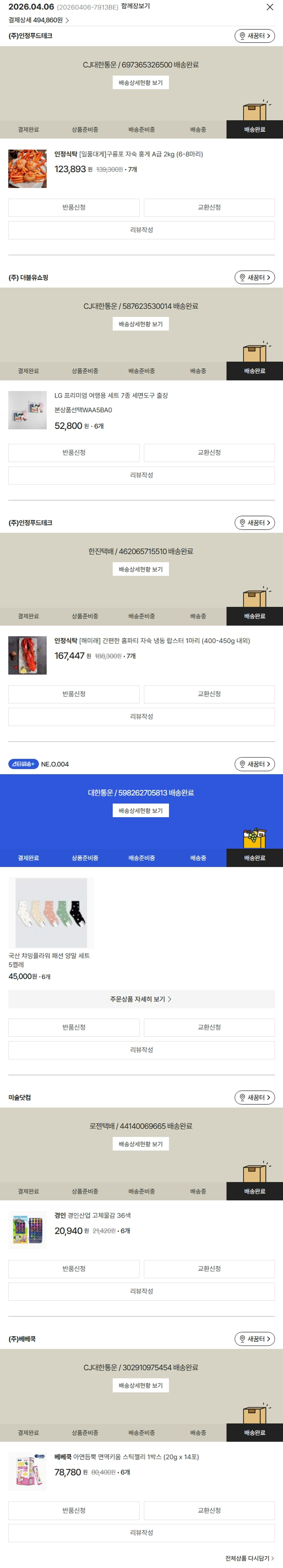Tap 함께장보기 next to the order number
The image size is (283, 1568).
pos(135,6)
